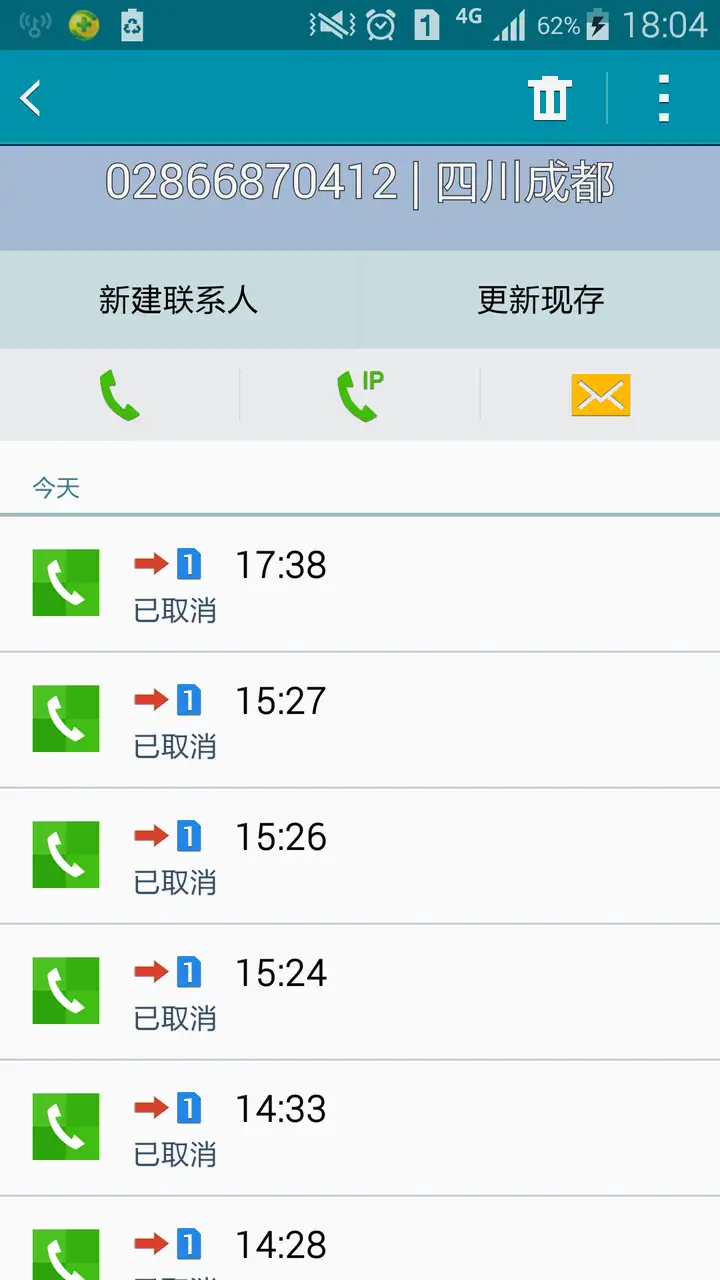This screenshot has width=720, height=1280.
Task: View the 15:24 outgoing call entry
Action: [x=360, y=992]
